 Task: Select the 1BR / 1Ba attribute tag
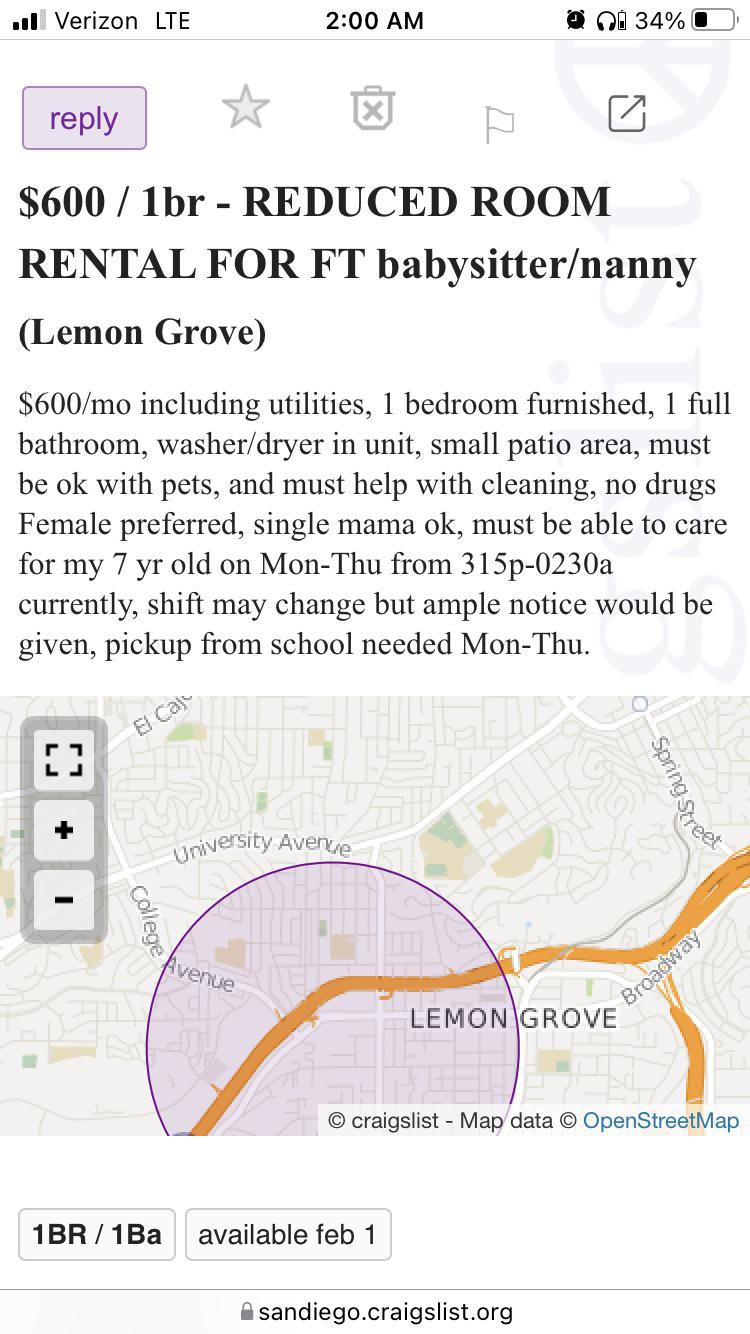click(96, 1234)
